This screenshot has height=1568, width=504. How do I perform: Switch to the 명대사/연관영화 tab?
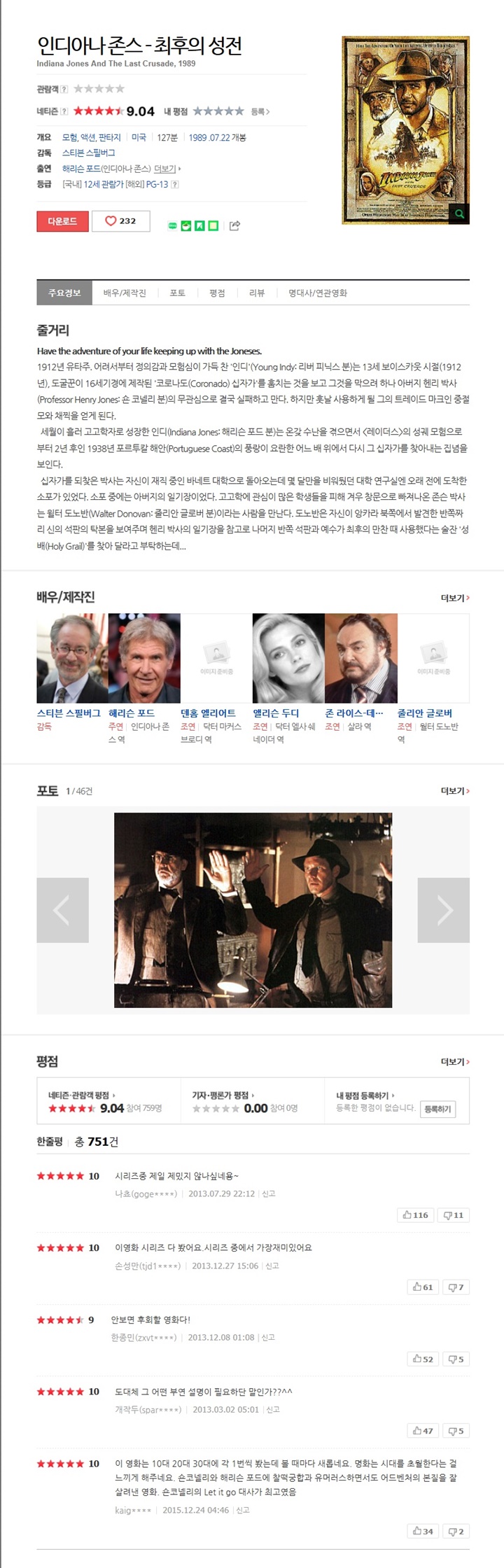(x=317, y=293)
